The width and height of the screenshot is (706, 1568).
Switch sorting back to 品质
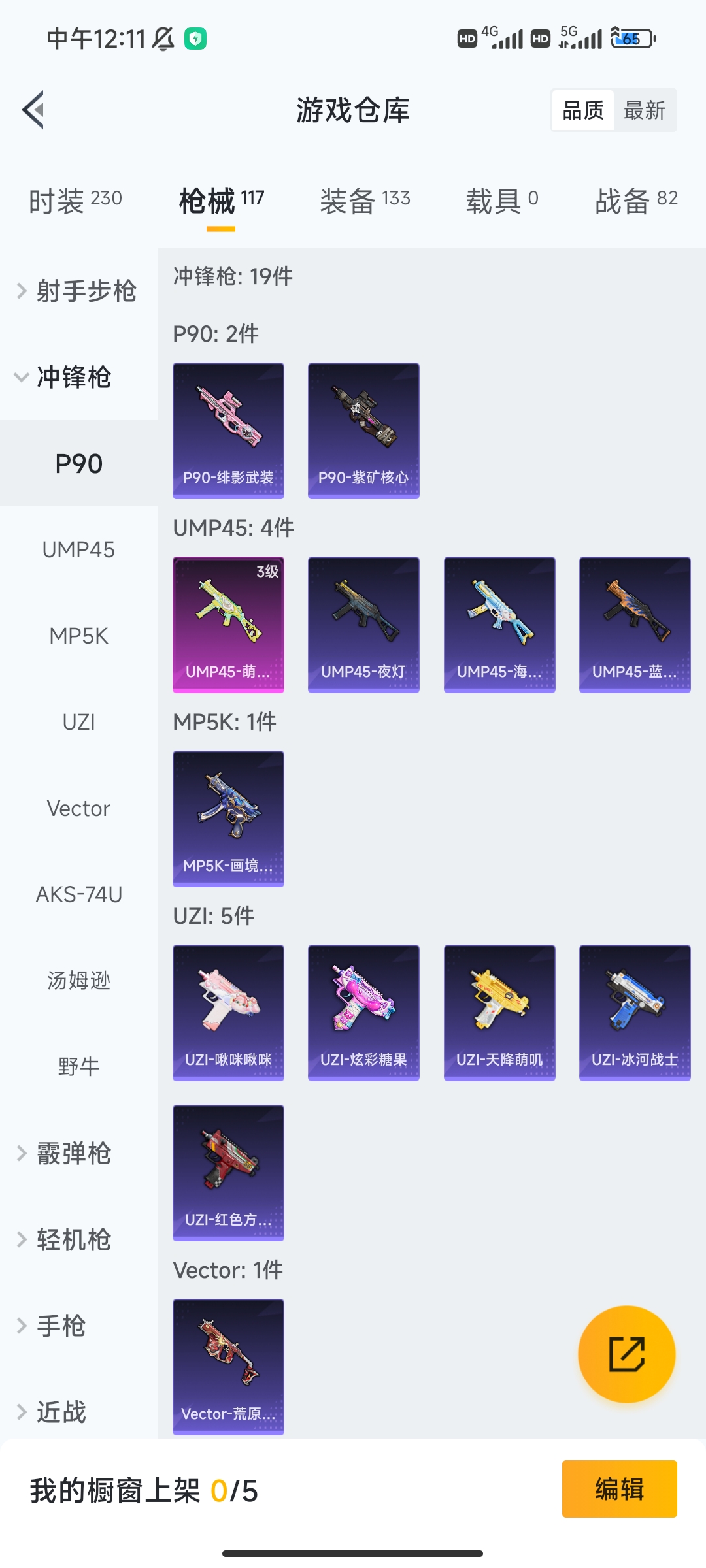584,110
